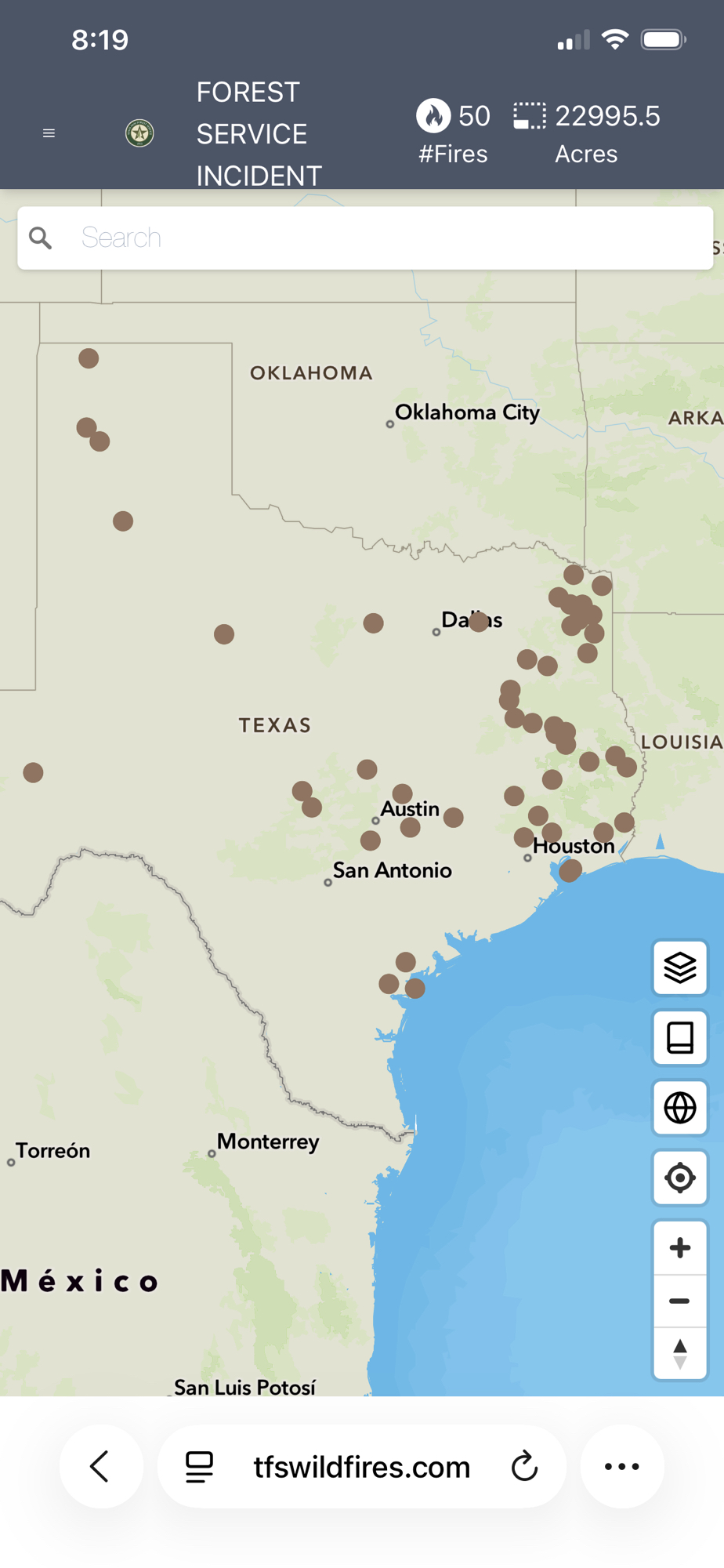This screenshot has width=724, height=1568.
Task: Open the browser's three-dot menu
Action: 622,1466
